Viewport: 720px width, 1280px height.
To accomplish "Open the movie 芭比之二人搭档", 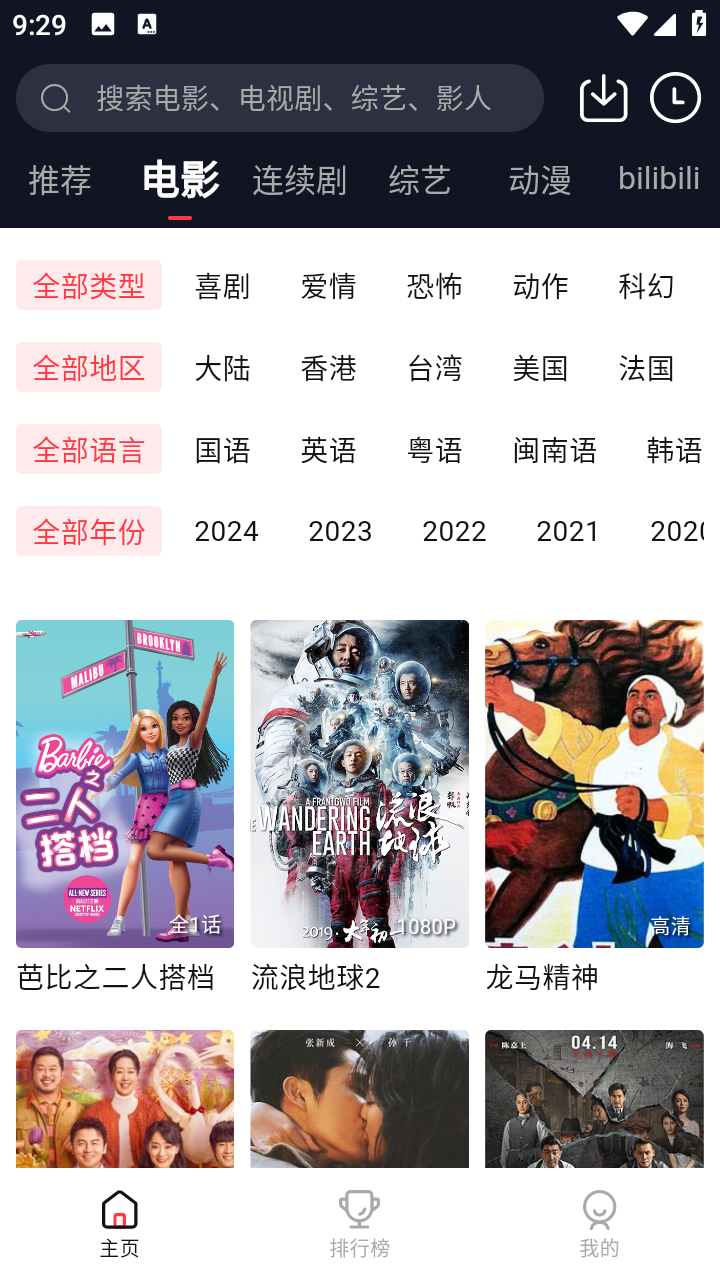I will click(x=125, y=806).
